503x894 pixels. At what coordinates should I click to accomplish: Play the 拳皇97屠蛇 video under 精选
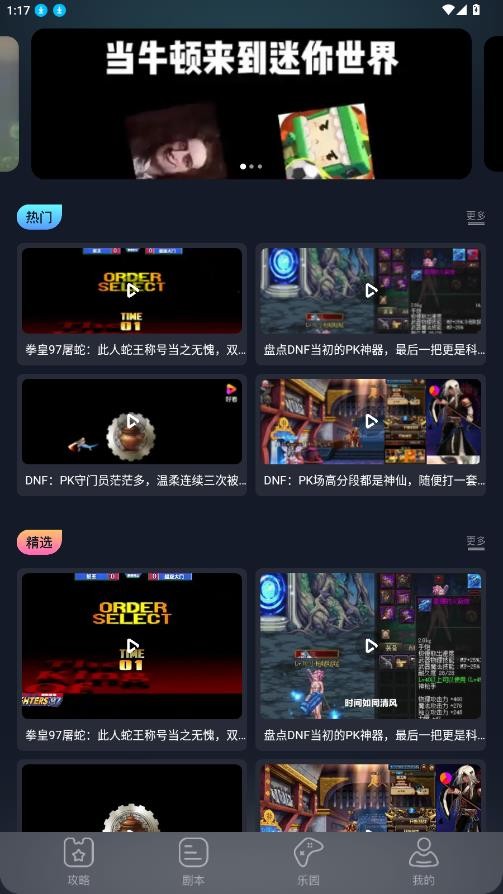coord(132,659)
